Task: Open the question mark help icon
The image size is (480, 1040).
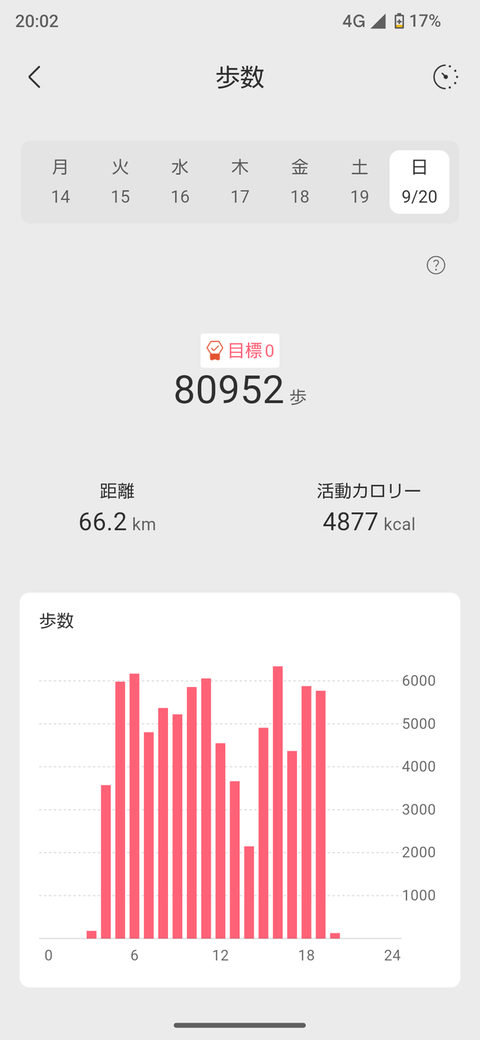Action: [x=436, y=265]
